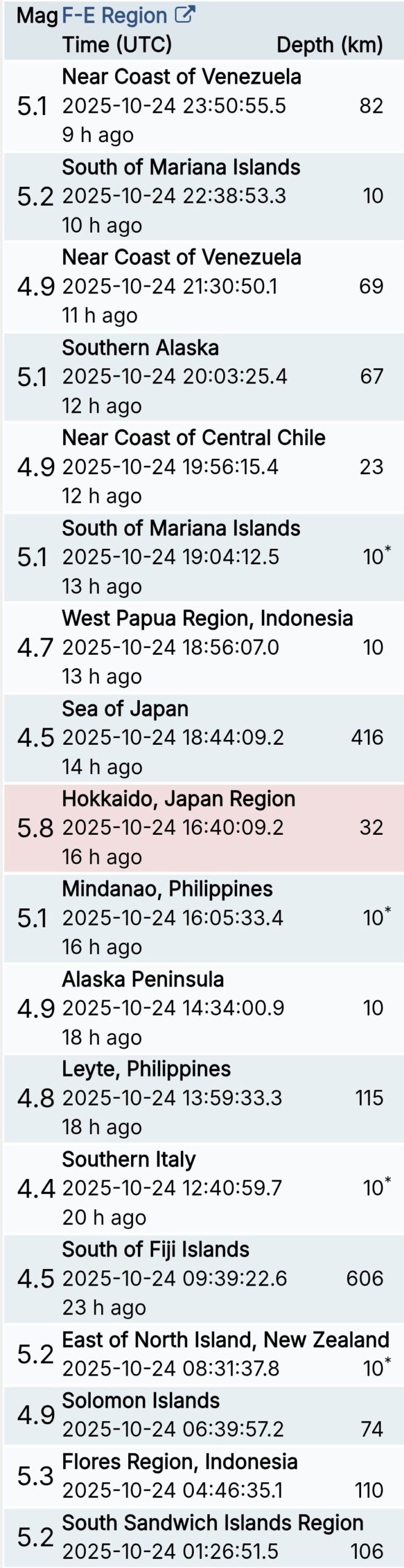Image resolution: width=404 pixels, height=1568 pixels.
Task: View the Mindanao, Philippines earthquake
Action: [202, 918]
